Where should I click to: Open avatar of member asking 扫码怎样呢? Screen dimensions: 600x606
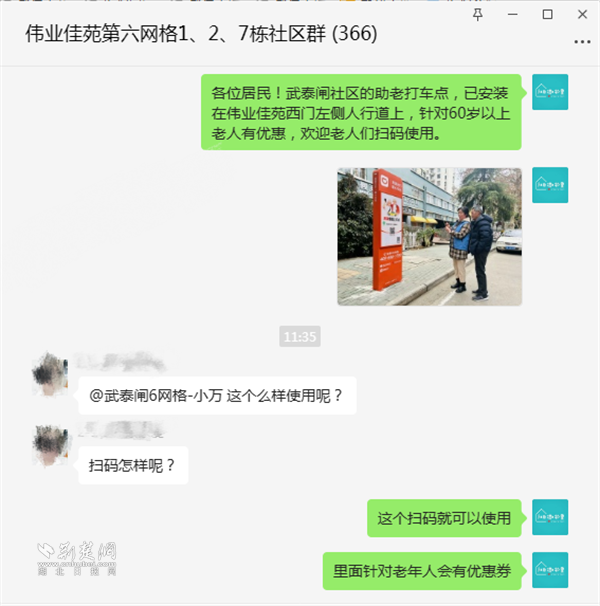pos(50,443)
